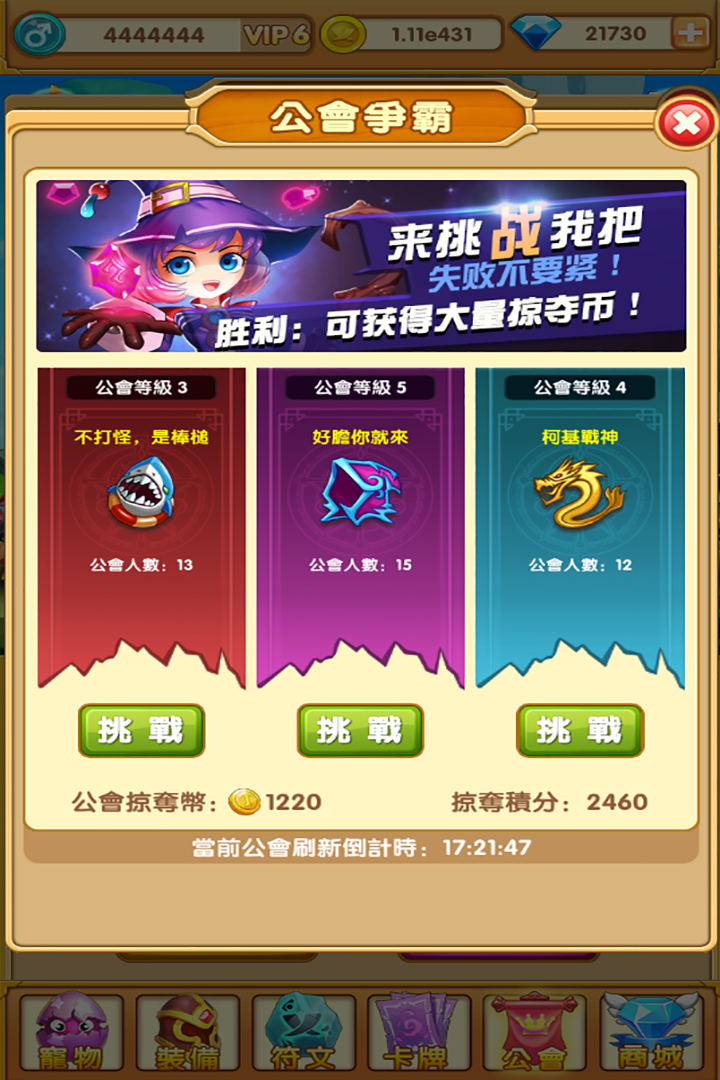Tap the plus icon to add diamonds
Image resolution: width=720 pixels, height=1080 pixels.
(690, 33)
